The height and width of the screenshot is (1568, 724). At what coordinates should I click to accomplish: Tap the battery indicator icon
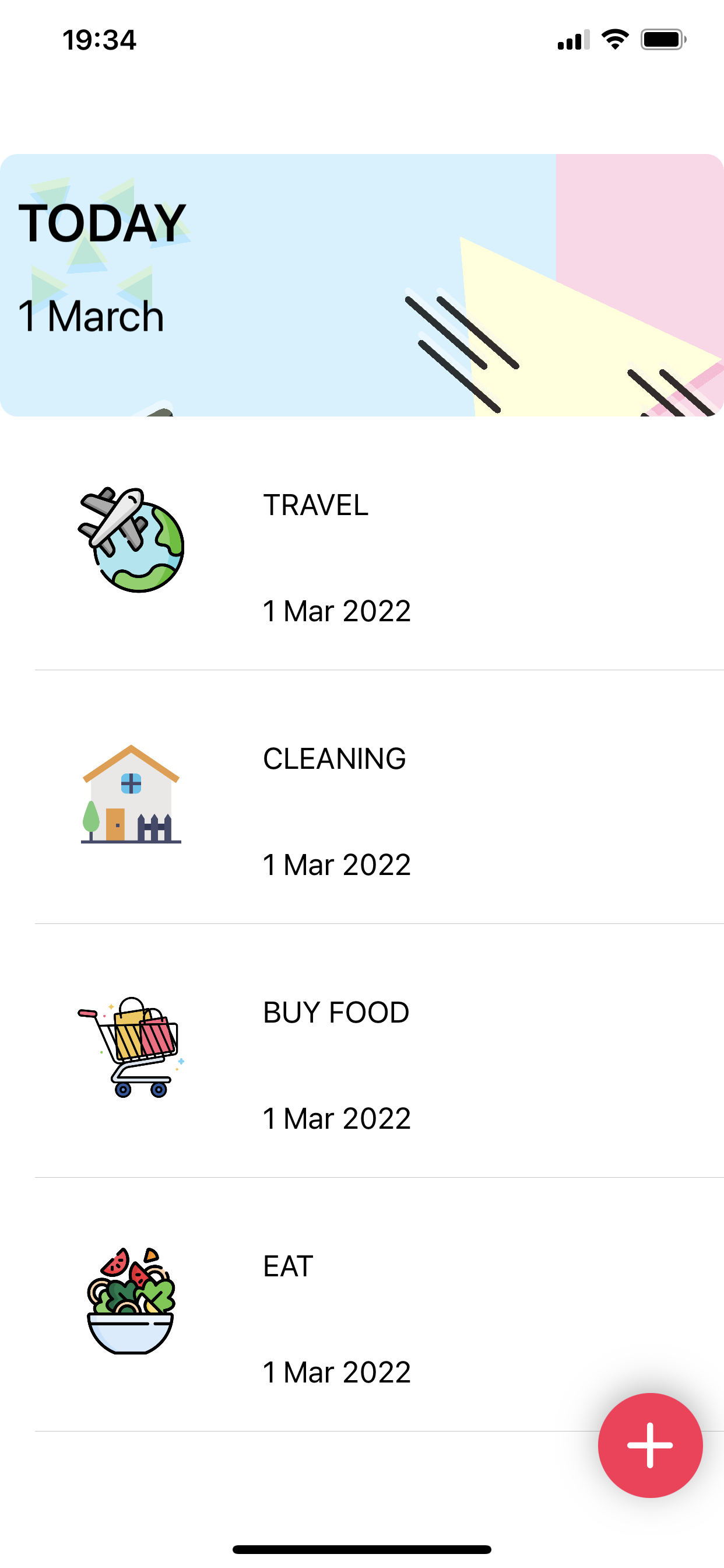pyautogui.click(x=663, y=39)
